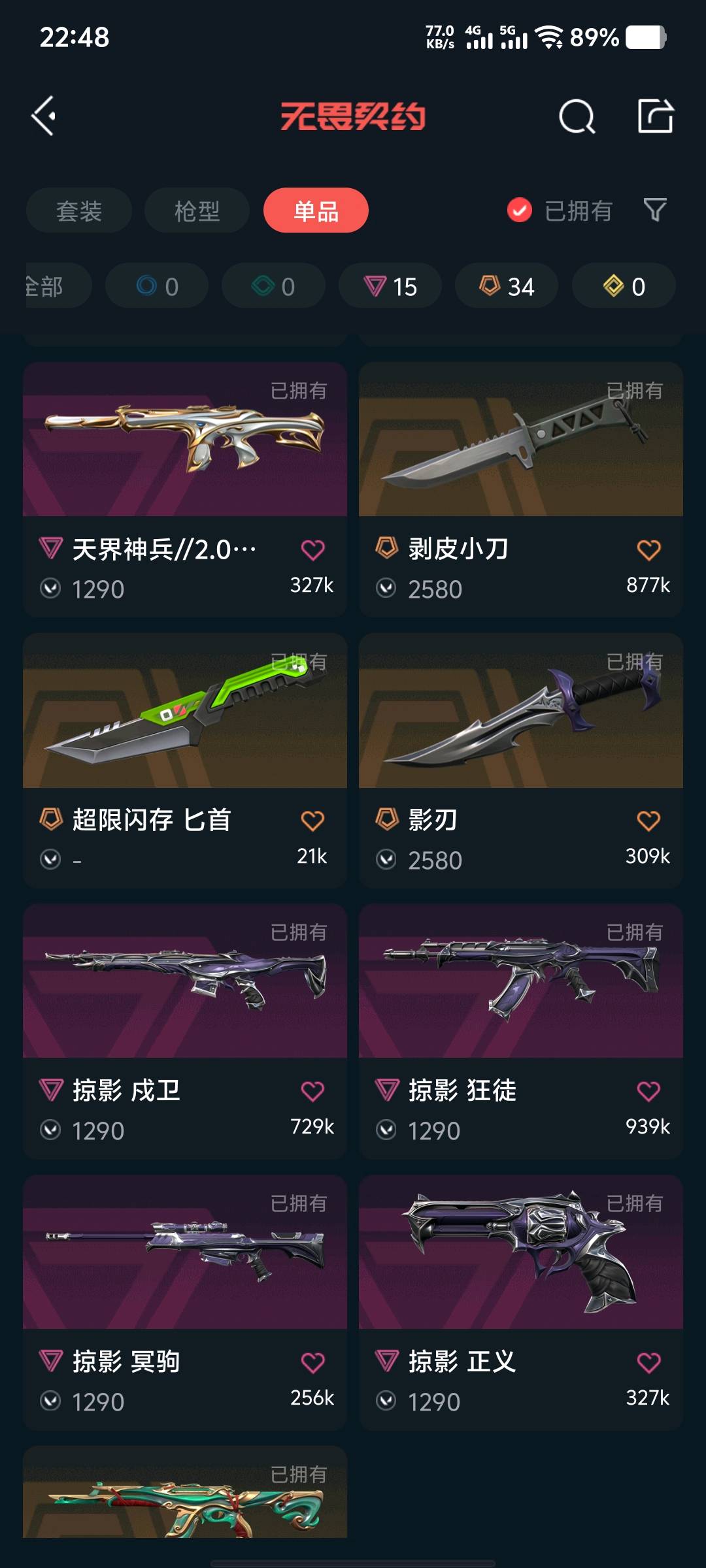Select the 单品 tab

click(x=316, y=210)
